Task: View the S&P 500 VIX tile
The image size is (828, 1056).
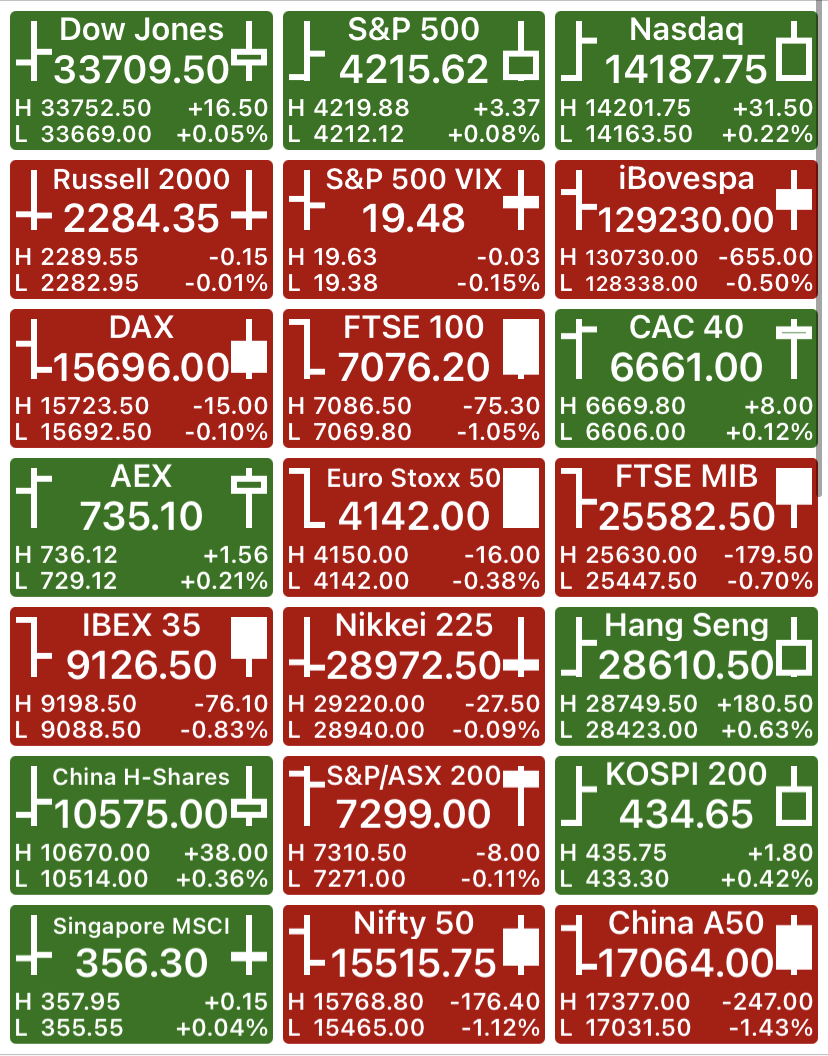Action: (414, 229)
